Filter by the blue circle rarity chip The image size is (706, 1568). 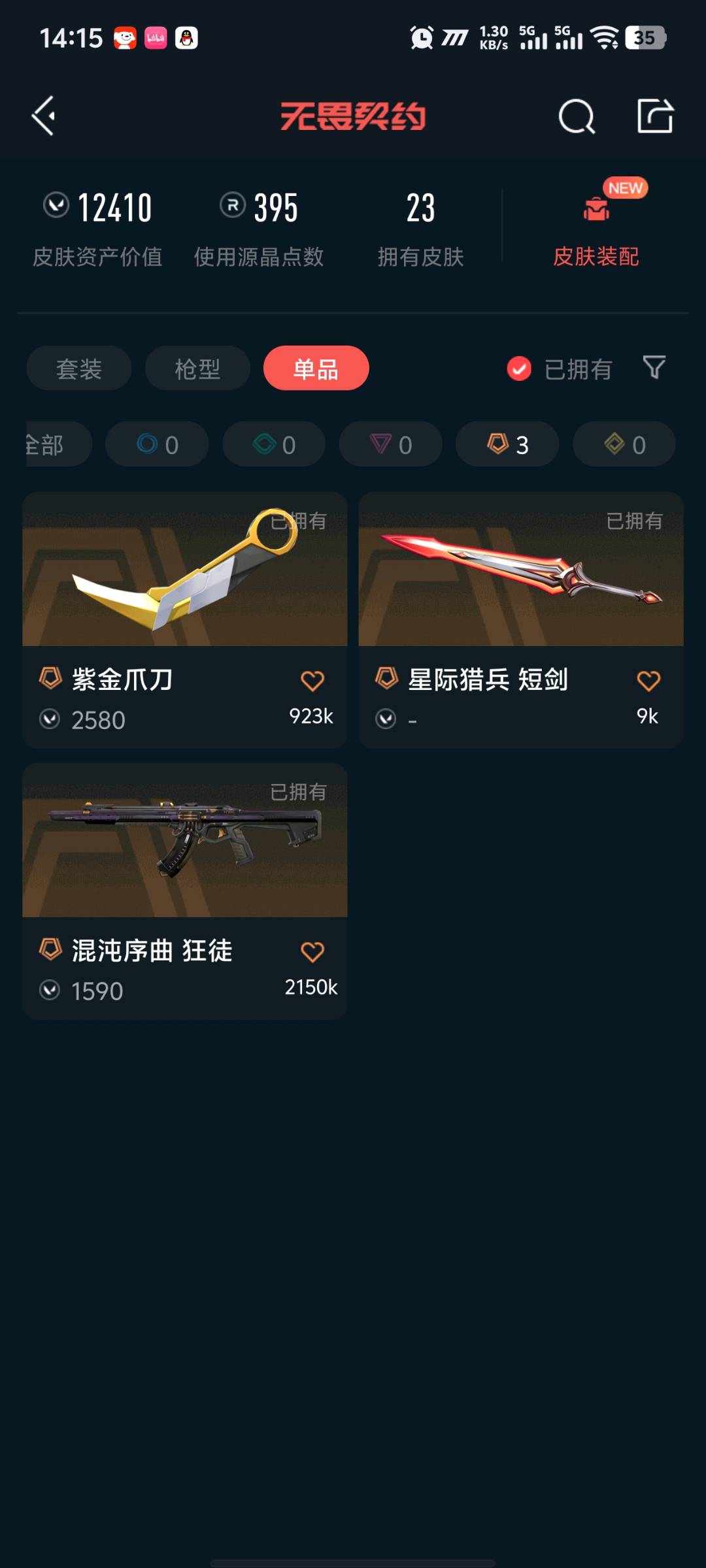157,444
